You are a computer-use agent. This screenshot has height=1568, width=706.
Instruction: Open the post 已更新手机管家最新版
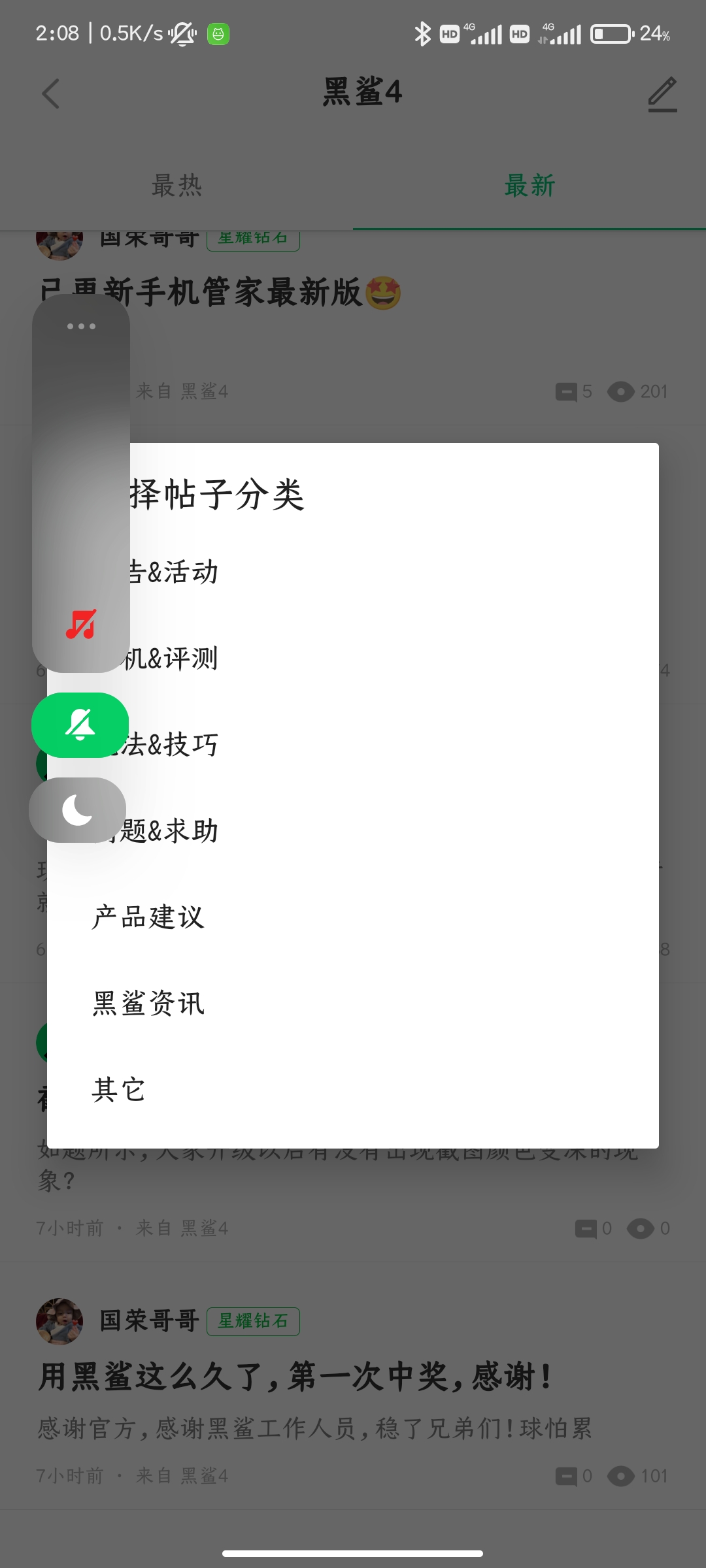219,291
